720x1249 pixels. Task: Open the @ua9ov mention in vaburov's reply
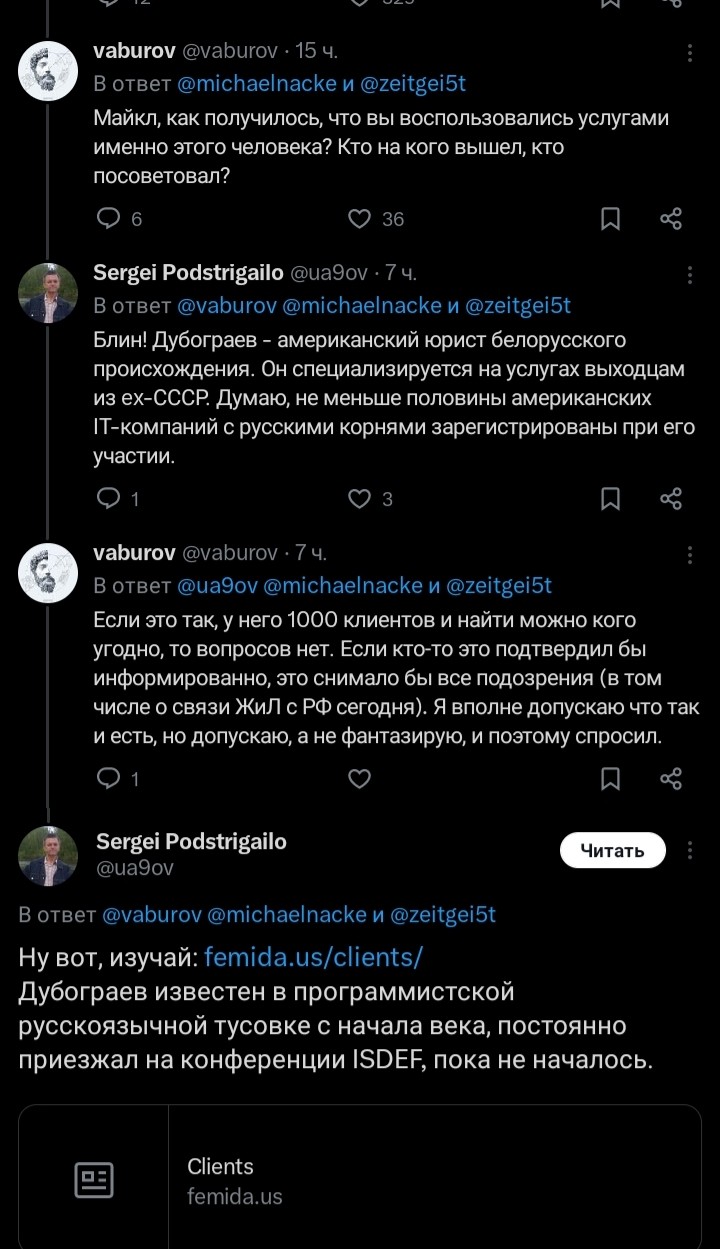(x=216, y=585)
